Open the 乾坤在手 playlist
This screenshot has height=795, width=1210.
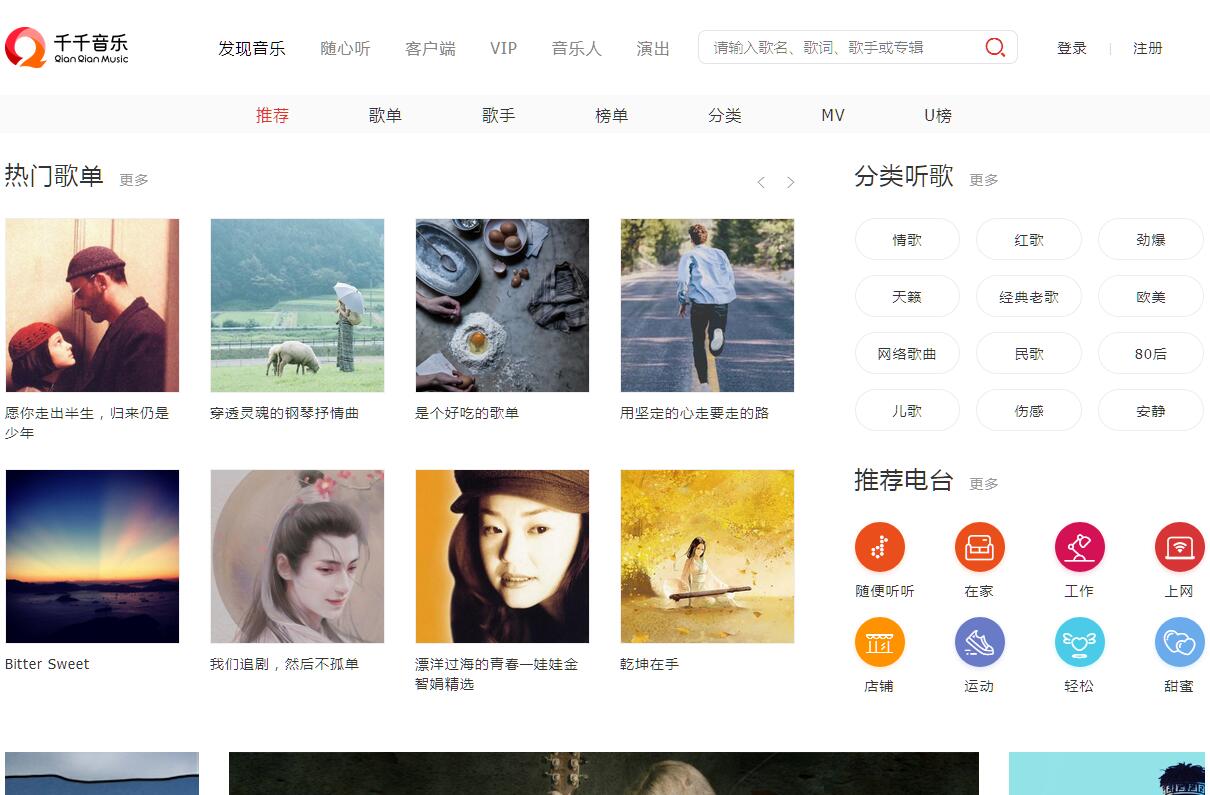point(707,556)
